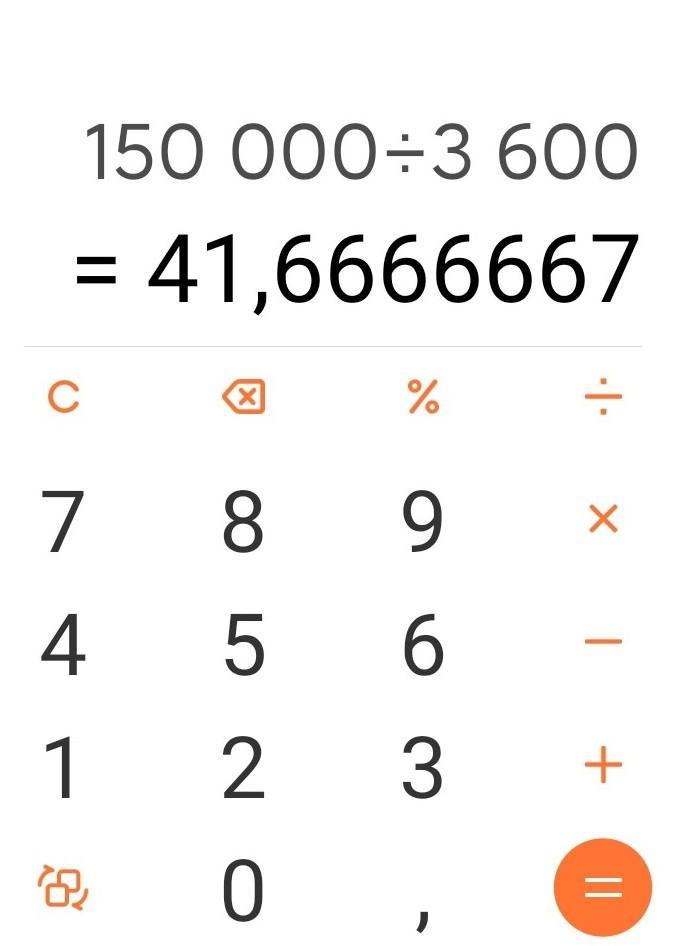
Task: Enter digit 9
Action: click(x=423, y=521)
